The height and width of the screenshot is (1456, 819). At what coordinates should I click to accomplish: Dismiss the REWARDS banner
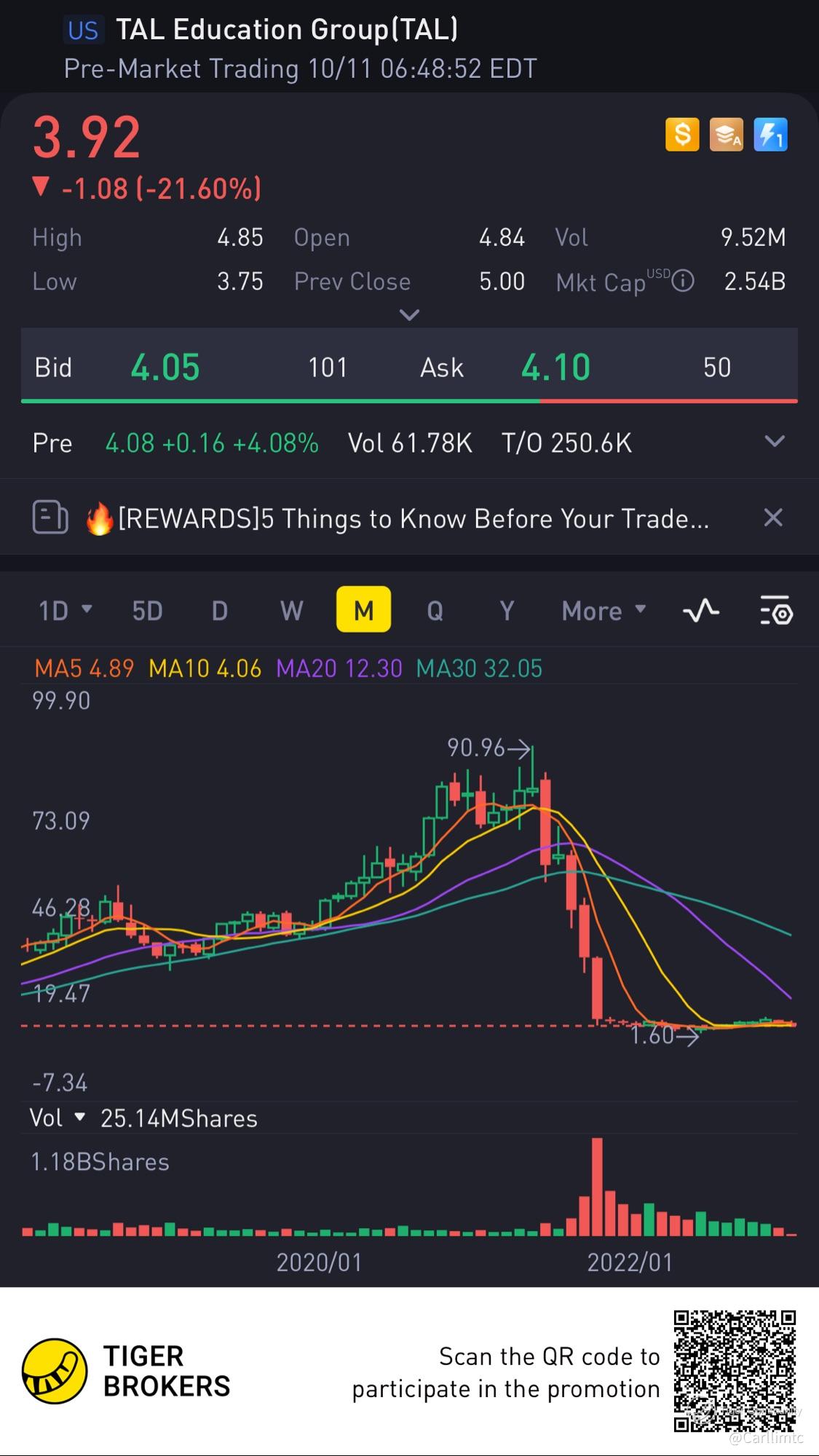772,518
